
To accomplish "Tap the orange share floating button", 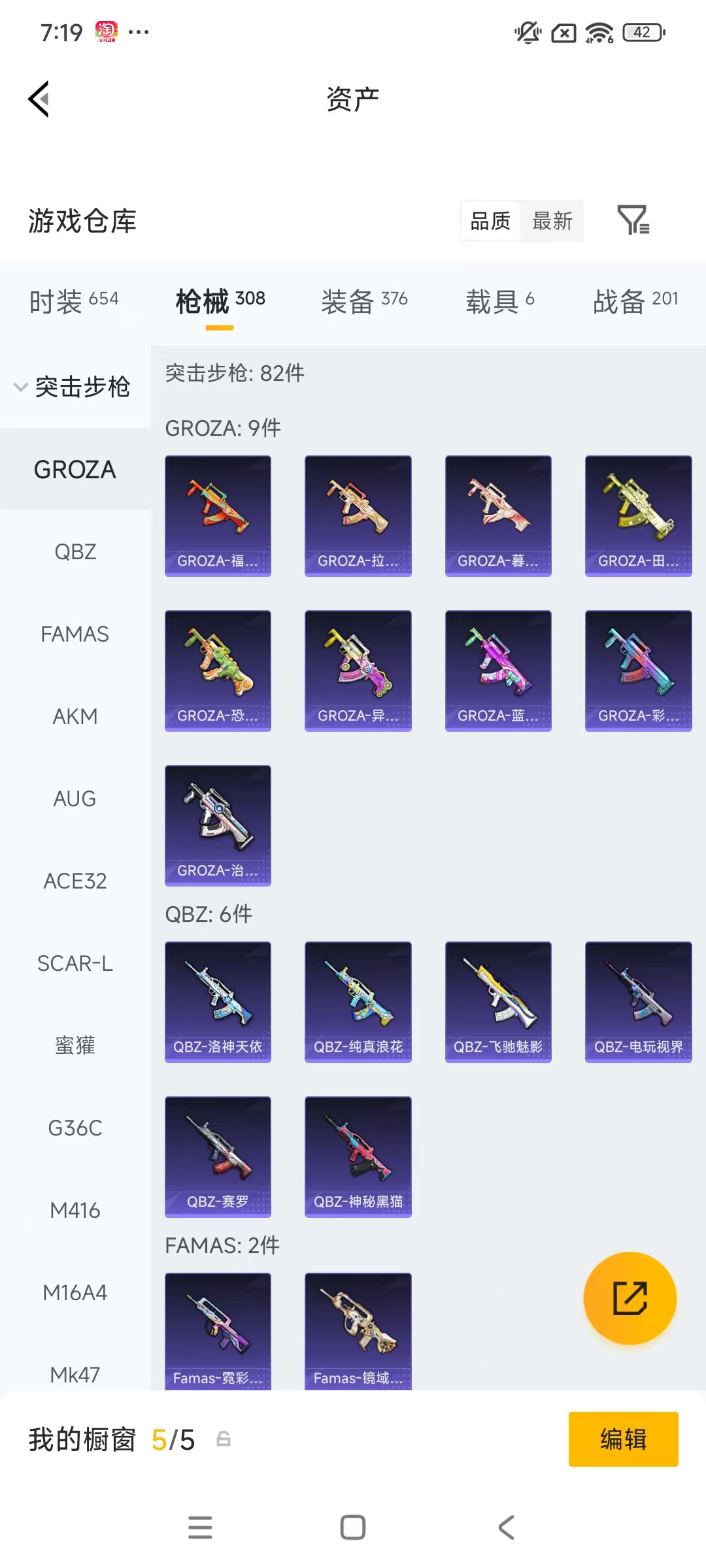I will coord(630,1298).
